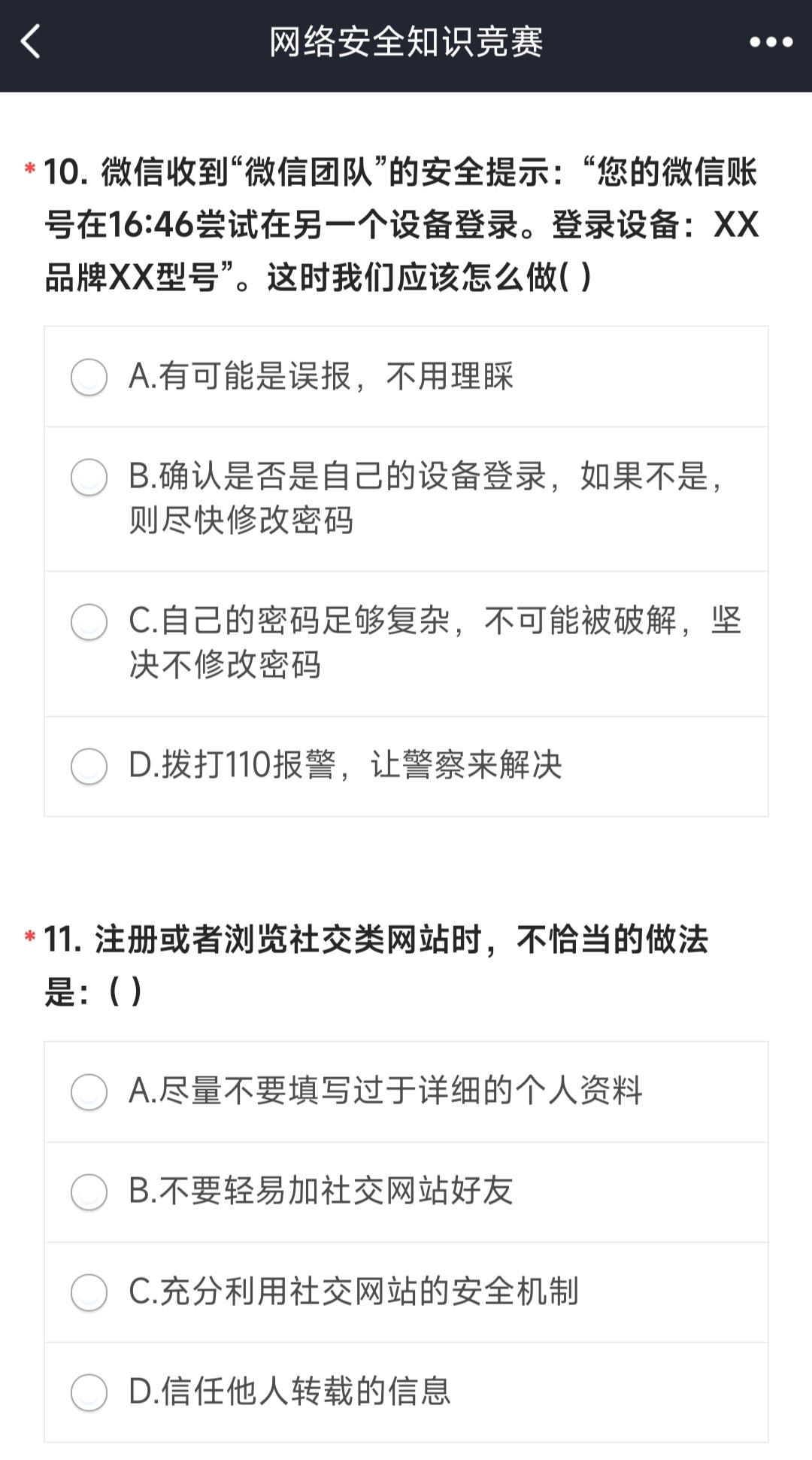Choose question 11 option A 尽量不要填写过于详细的个人资料
The height and width of the screenshot is (1460, 812).
pos(89,1091)
